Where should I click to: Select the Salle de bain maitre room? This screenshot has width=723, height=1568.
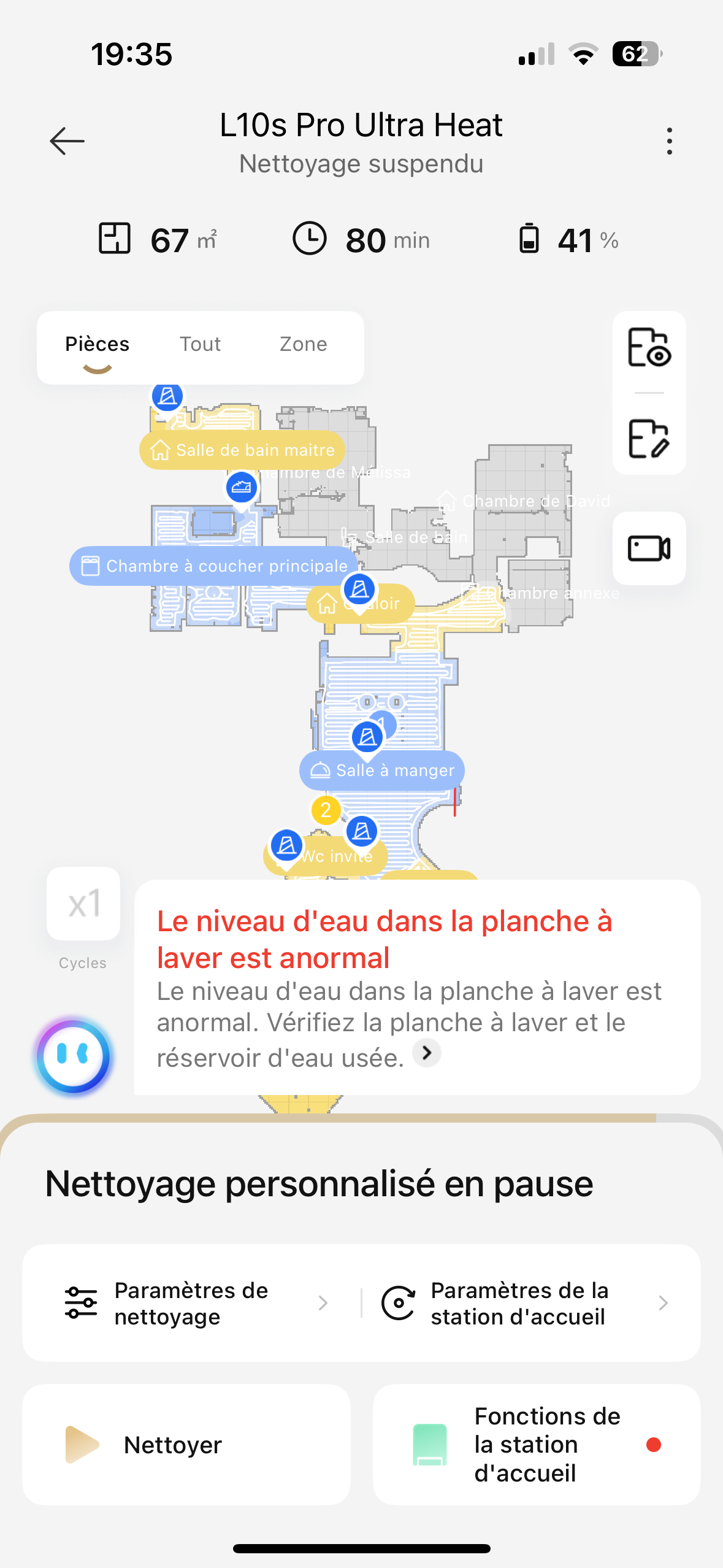242,450
